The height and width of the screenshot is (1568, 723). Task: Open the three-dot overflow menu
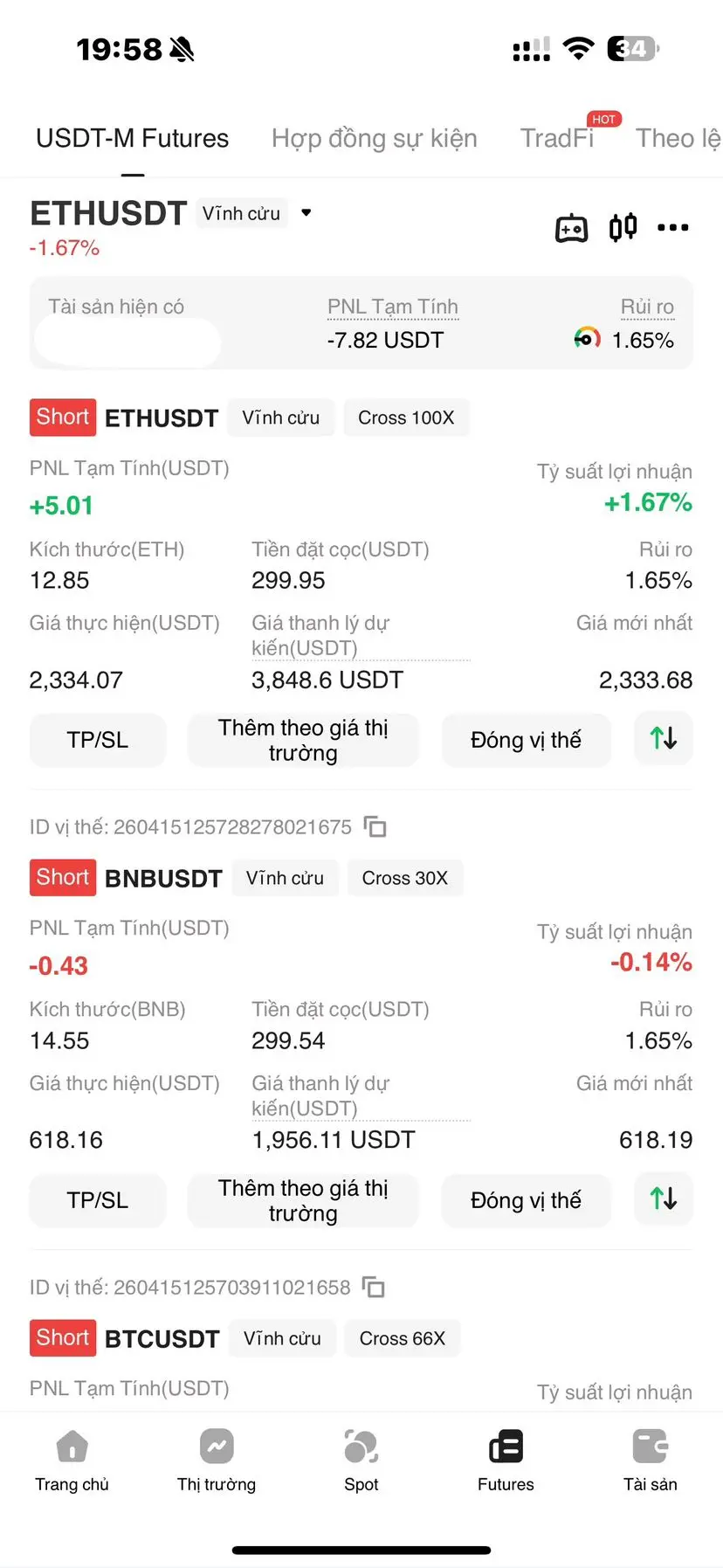pyautogui.click(x=672, y=227)
